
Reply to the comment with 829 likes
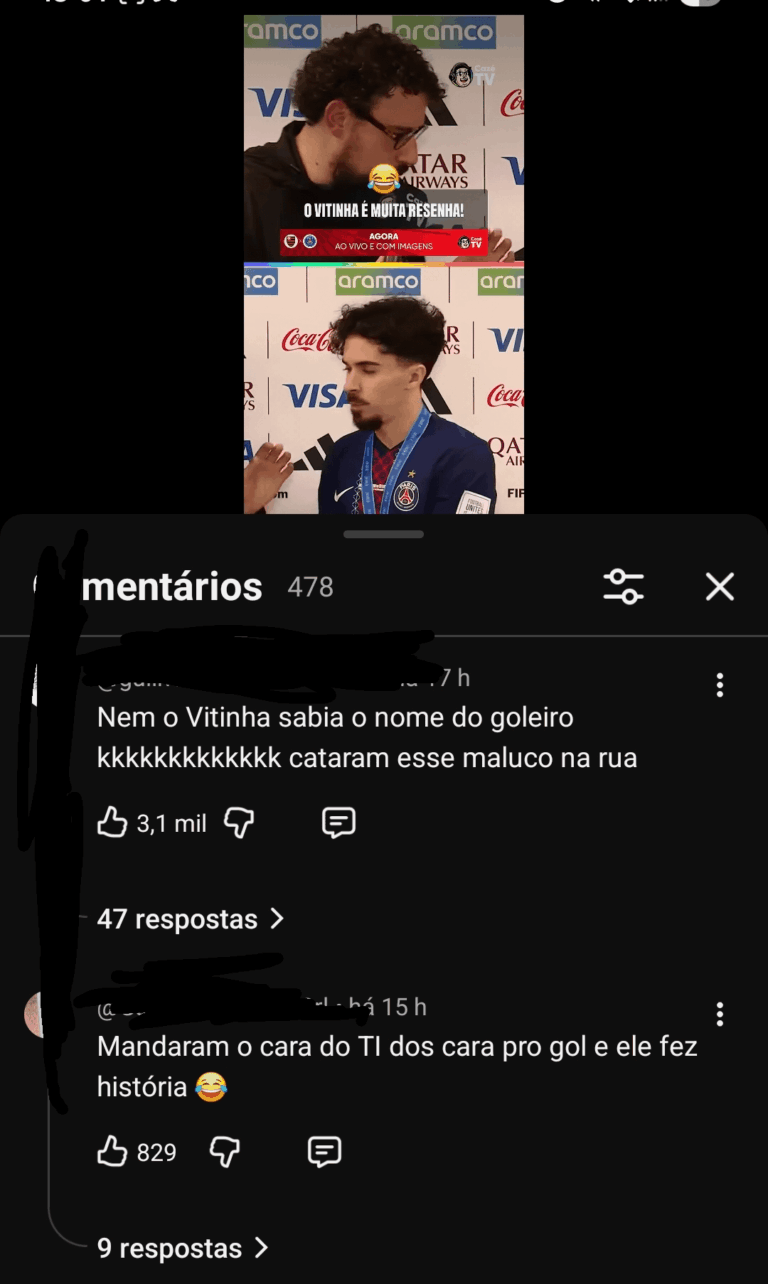pos(324,1152)
